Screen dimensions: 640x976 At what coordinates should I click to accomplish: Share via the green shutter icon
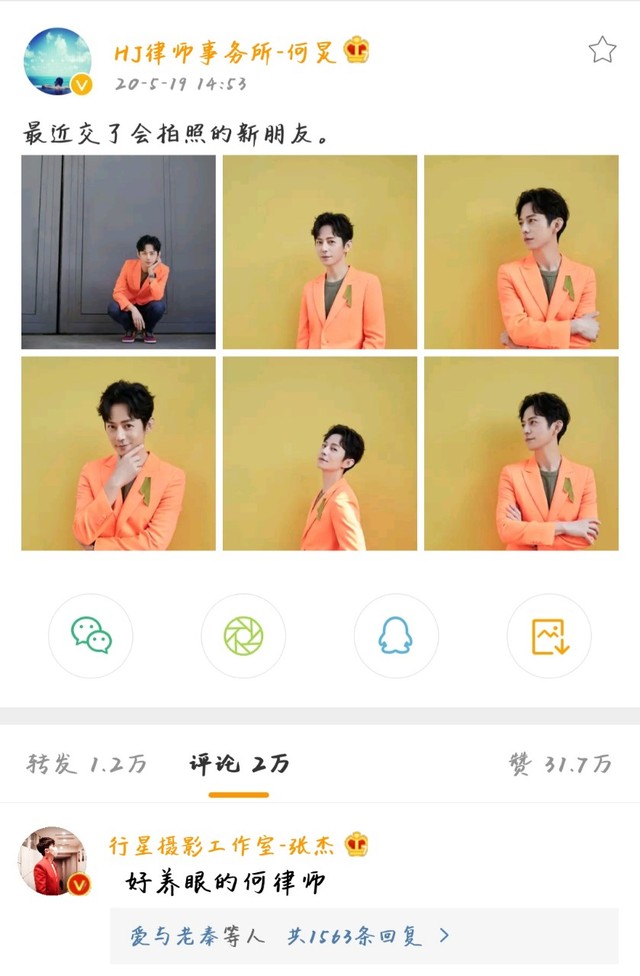pyautogui.click(x=243, y=636)
